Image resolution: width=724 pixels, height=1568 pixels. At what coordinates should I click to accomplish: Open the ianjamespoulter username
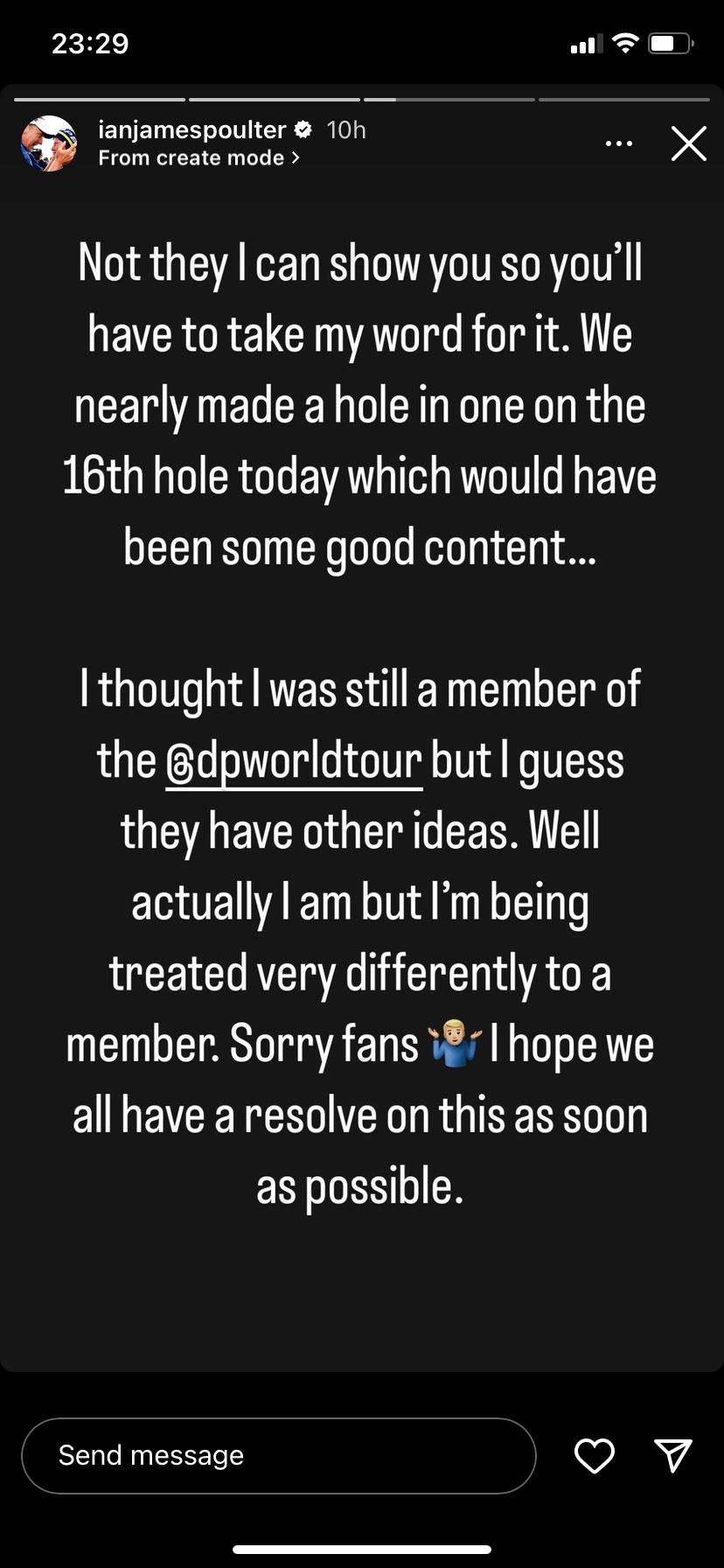coord(191,130)
